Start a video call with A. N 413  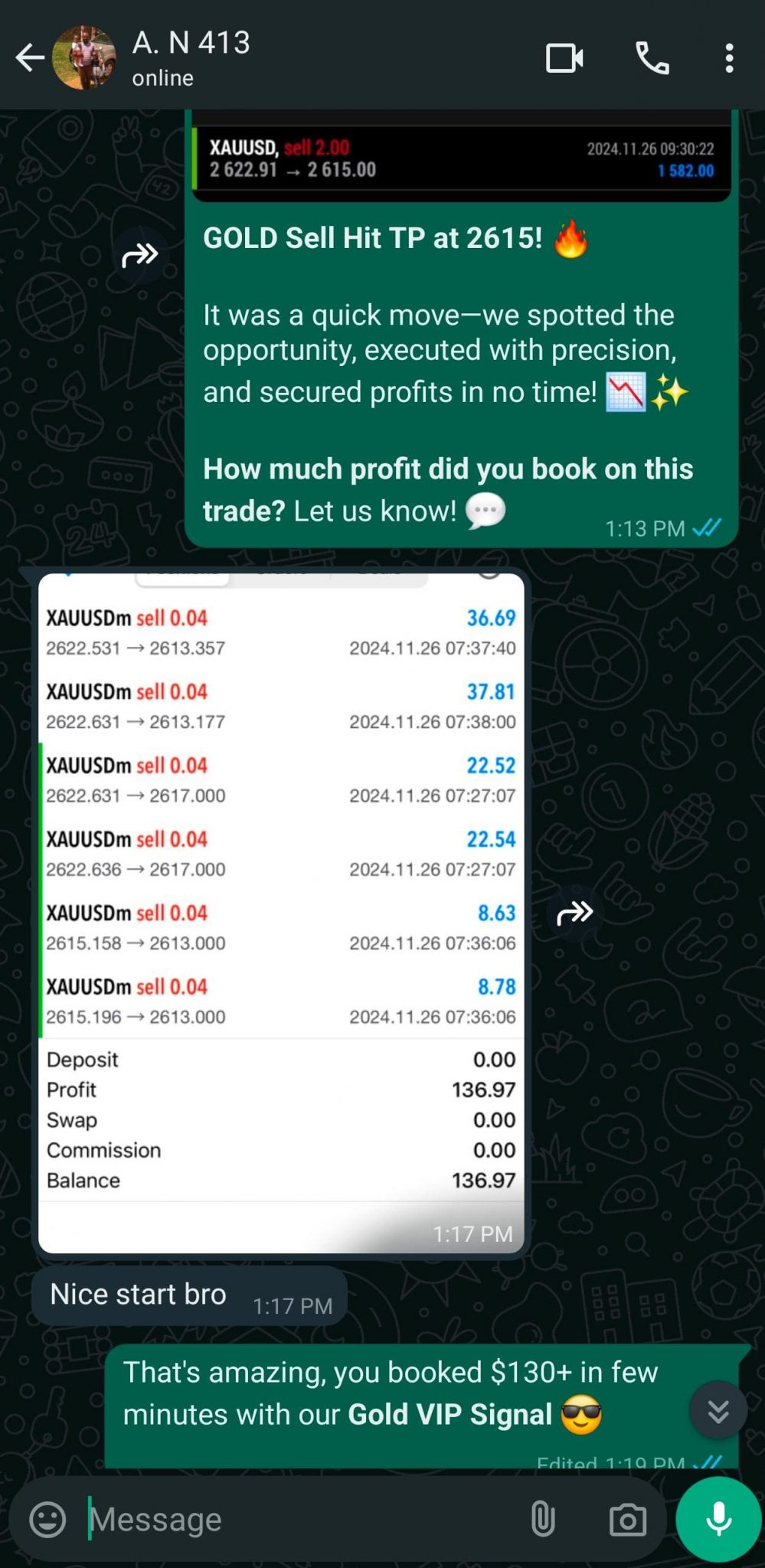564,57
